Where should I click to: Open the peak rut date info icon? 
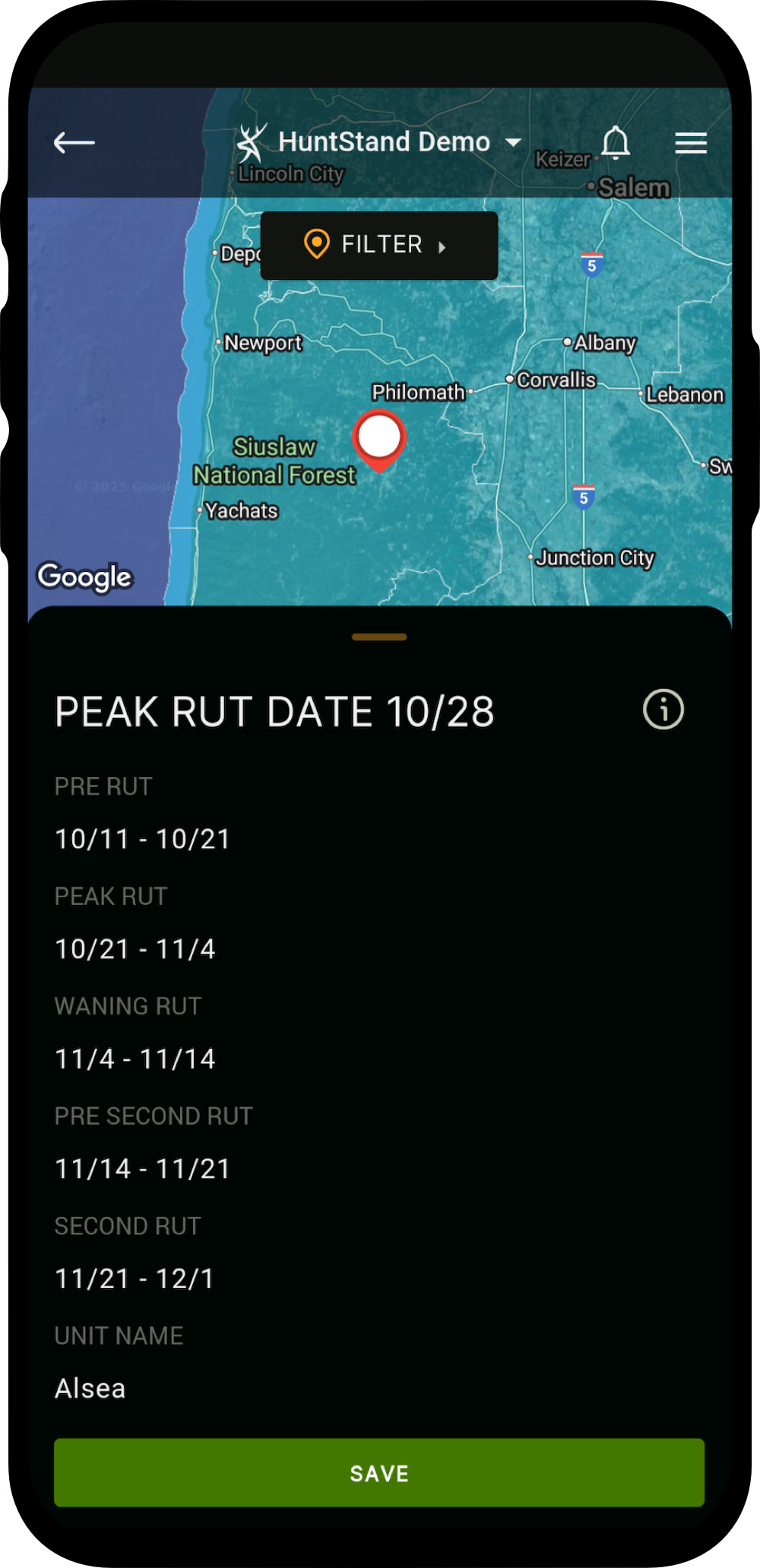coord(663,709)
